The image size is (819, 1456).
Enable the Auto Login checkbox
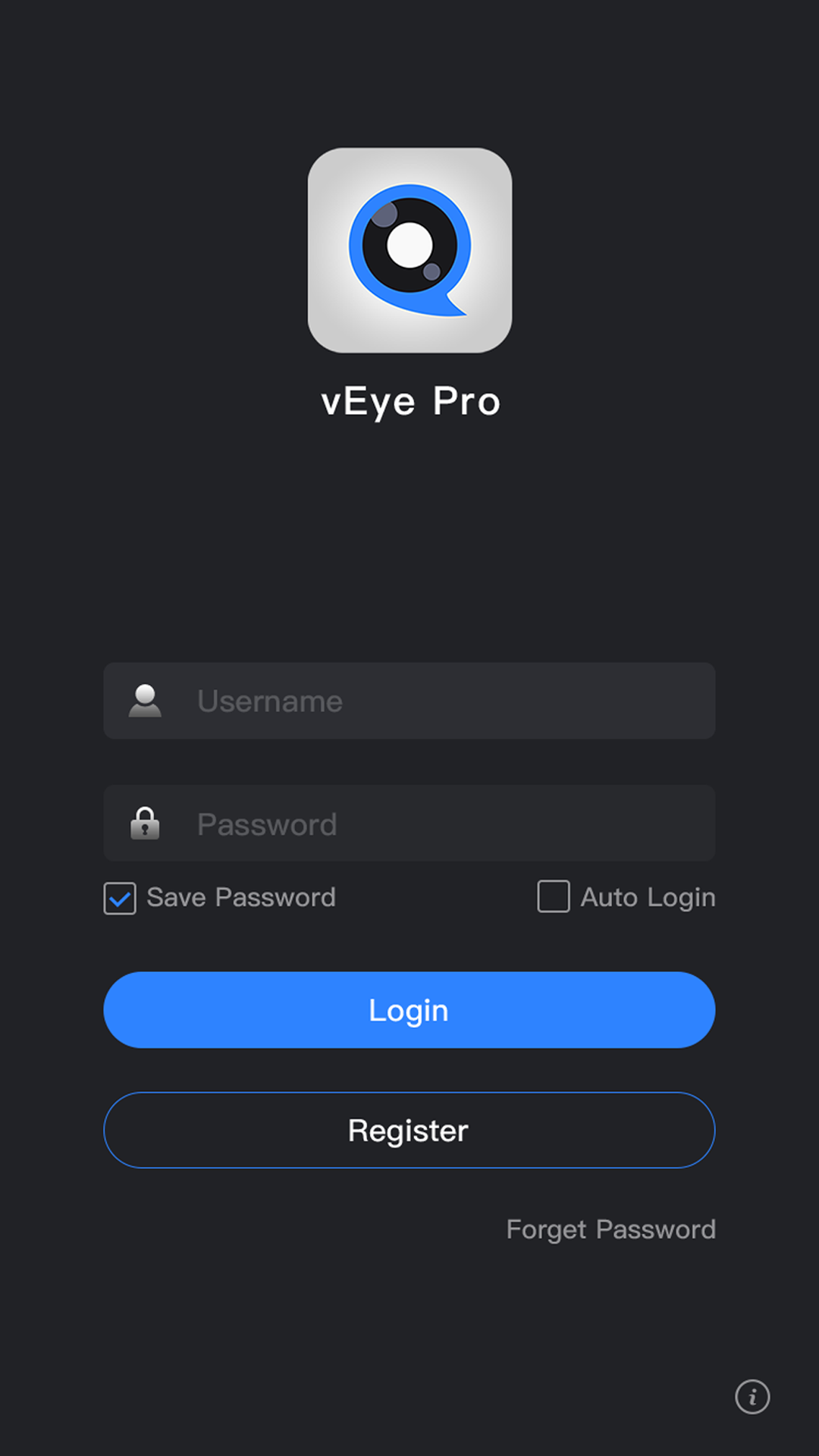pos(554,896)
